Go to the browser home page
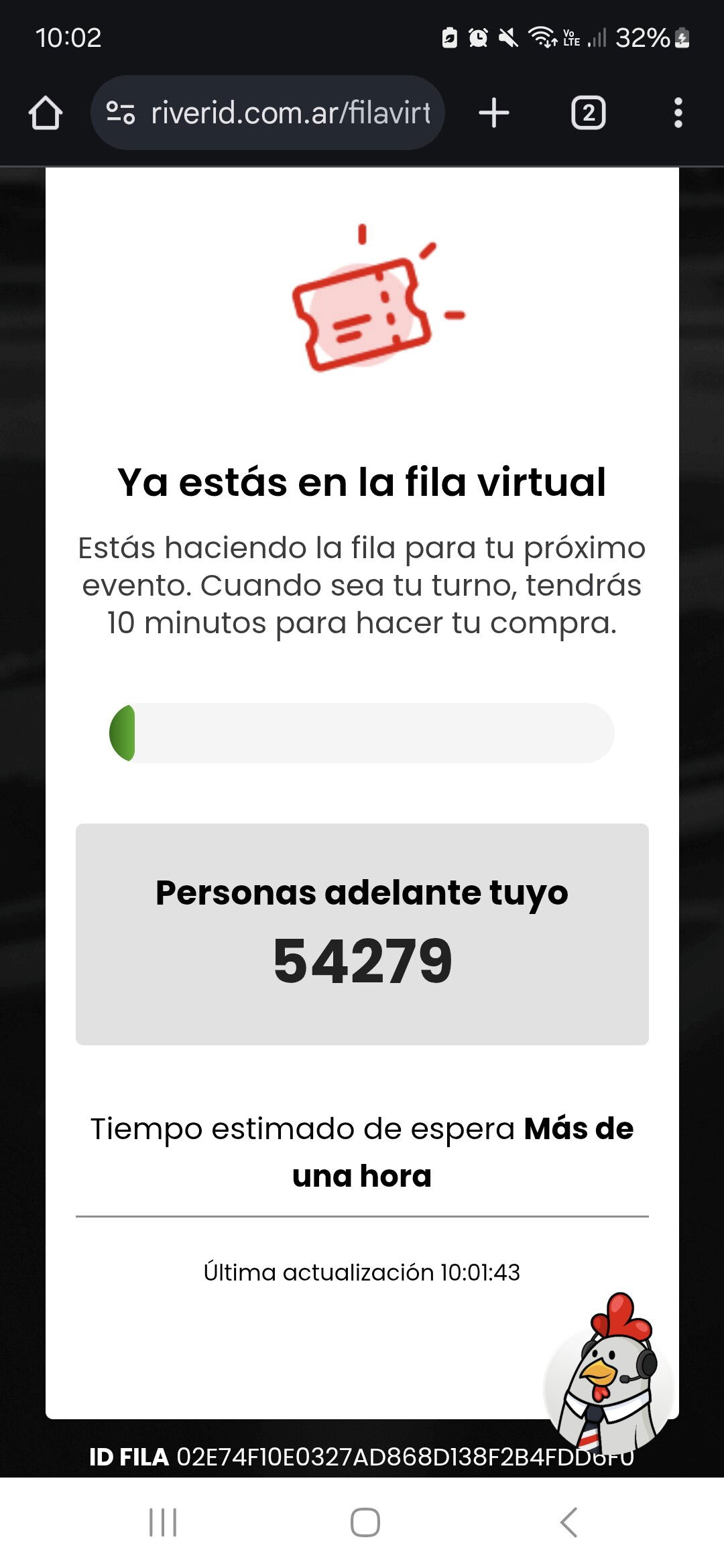Viewport: 724px width, 1568px height. click(x=45, y=113)
